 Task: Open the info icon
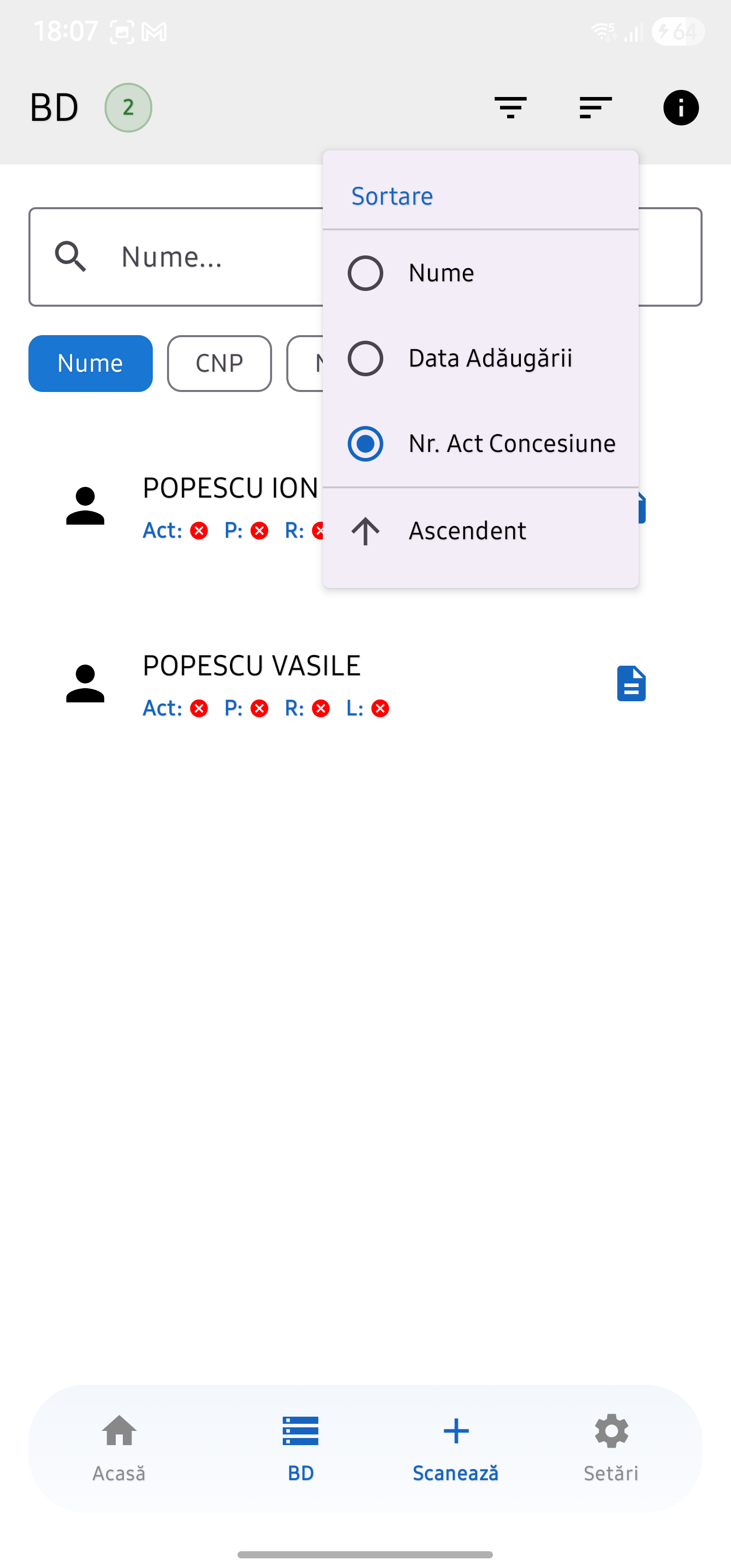(680, 108)
